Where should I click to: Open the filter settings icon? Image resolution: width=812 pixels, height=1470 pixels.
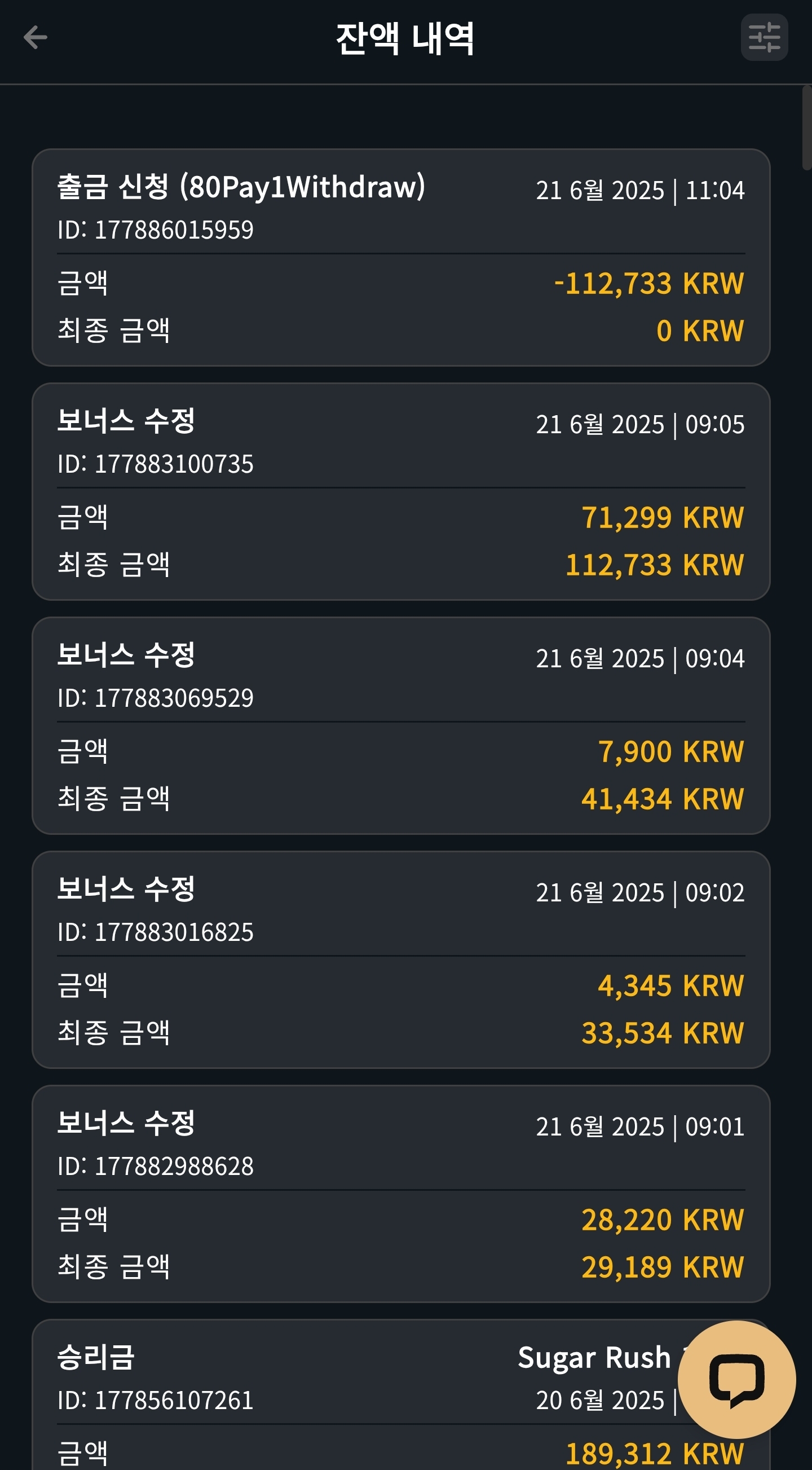764,38
